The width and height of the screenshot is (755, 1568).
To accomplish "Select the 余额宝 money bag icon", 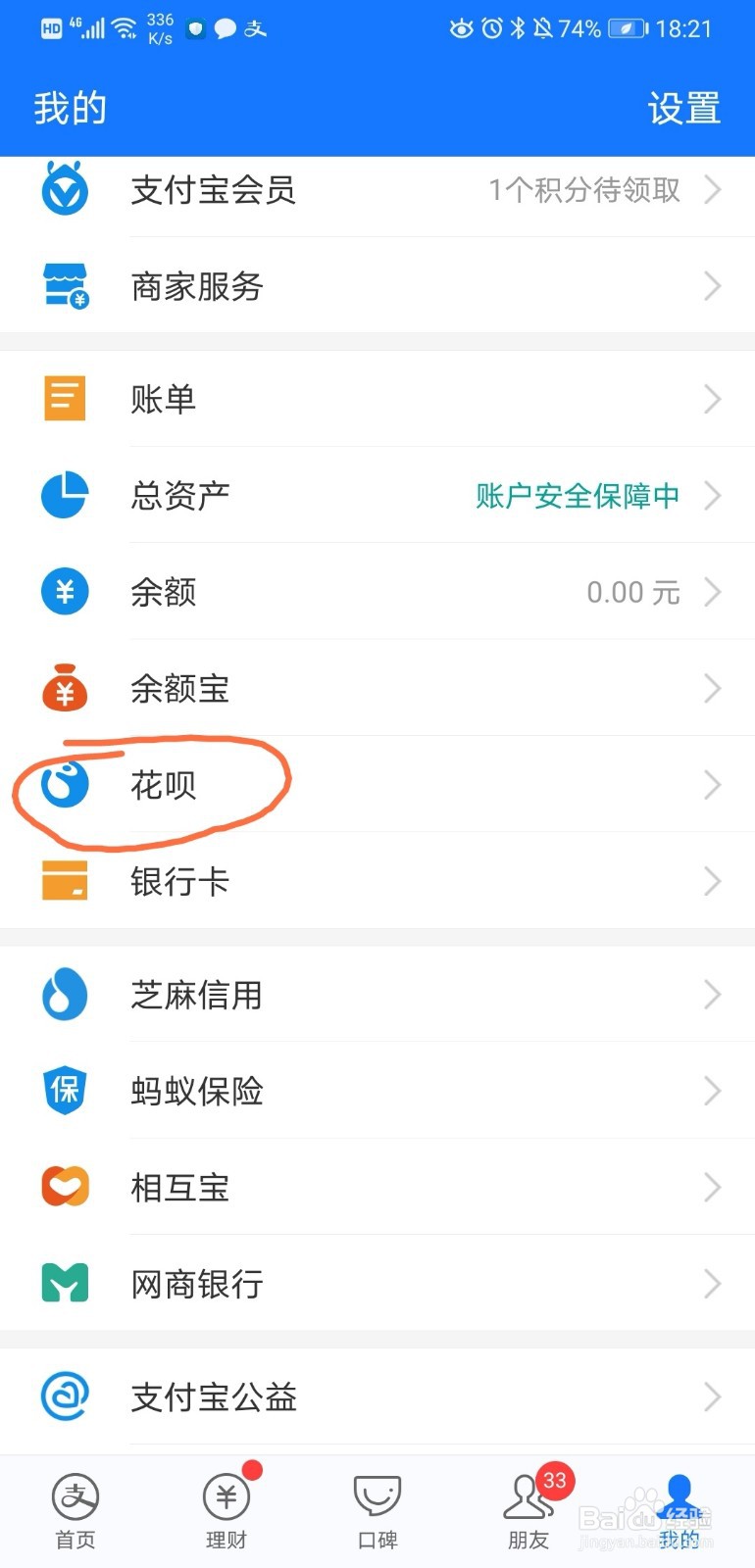I will (x=65, y=688).
